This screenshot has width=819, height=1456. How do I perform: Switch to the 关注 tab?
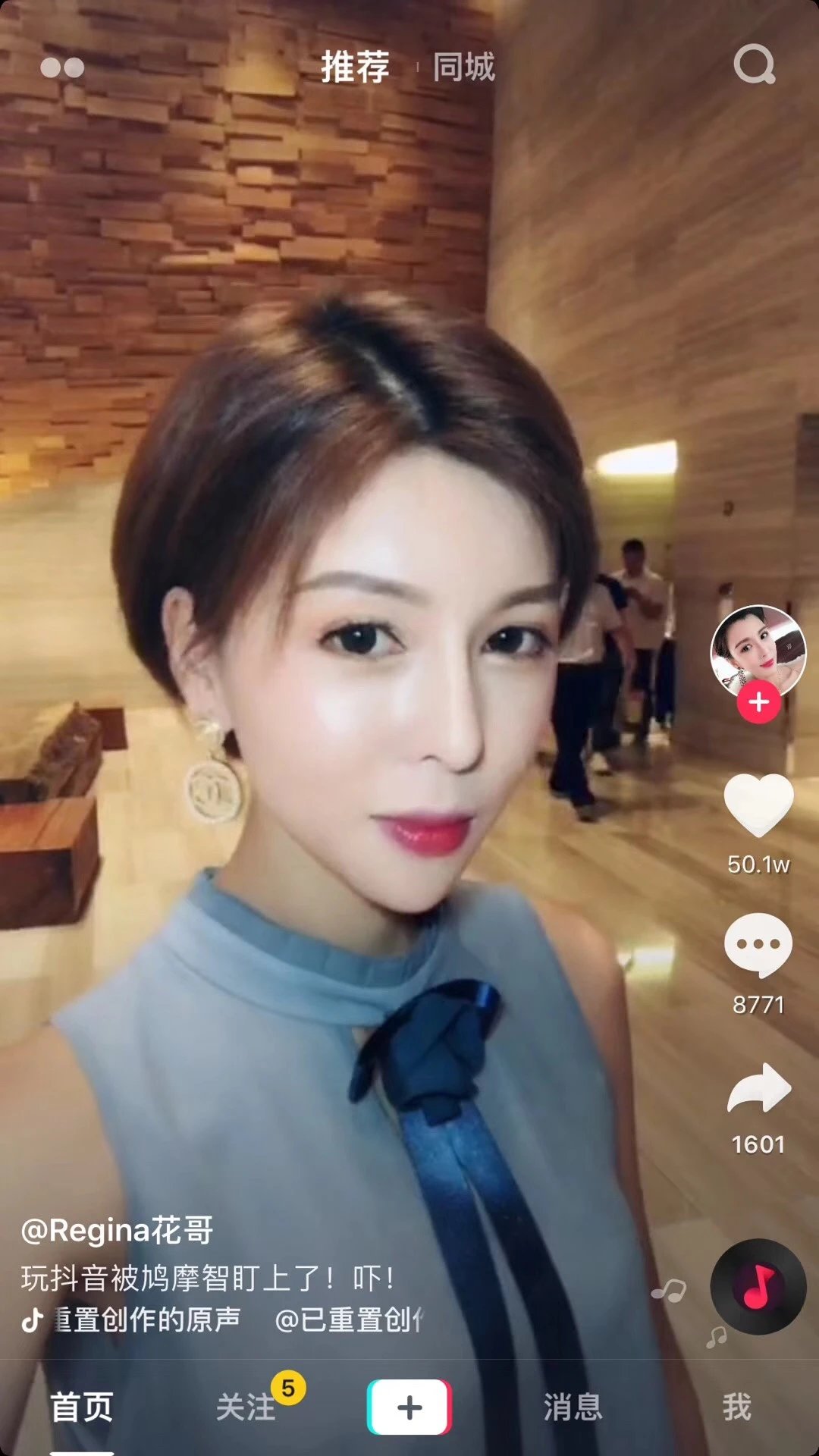pyautogui.click(x=246, y=1407)
